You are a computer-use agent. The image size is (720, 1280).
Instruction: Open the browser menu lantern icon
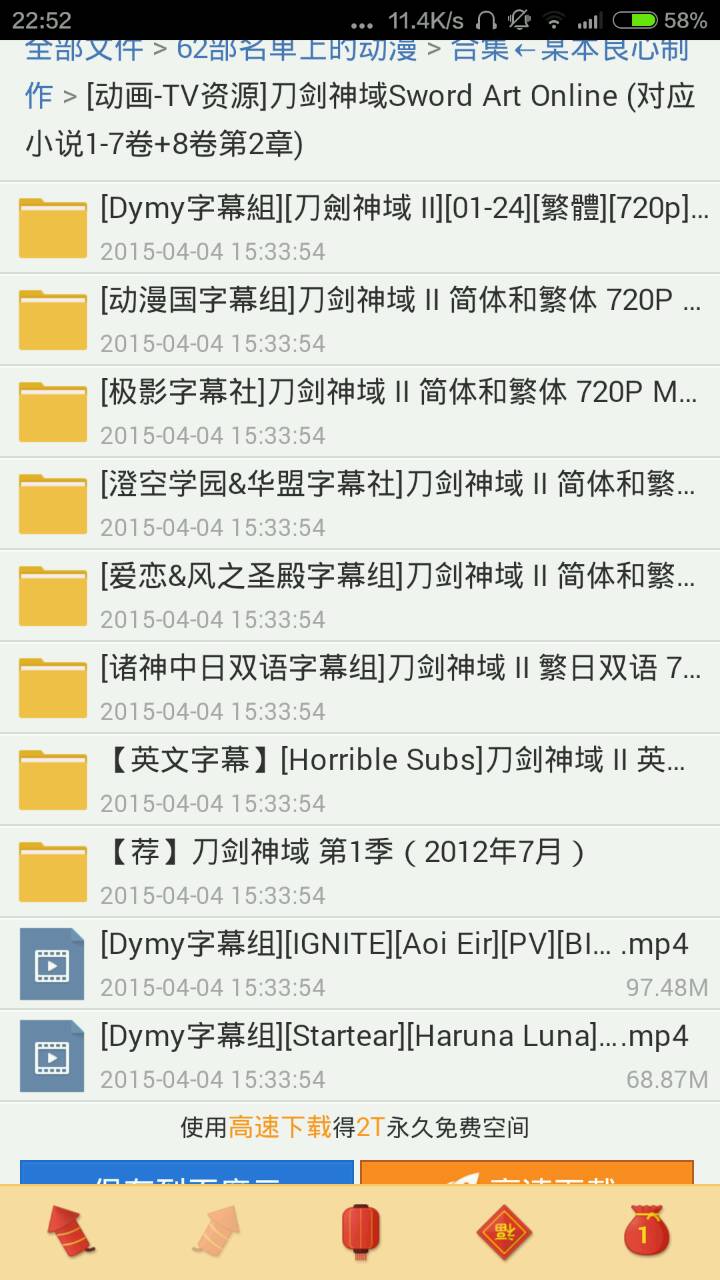(x=360, y=1232)
